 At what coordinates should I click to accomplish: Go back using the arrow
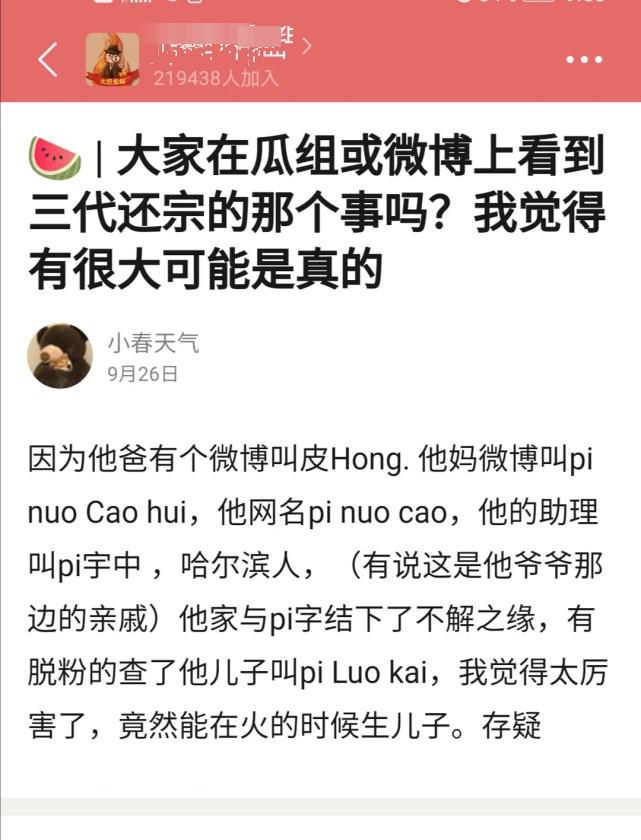pos(47,60)
